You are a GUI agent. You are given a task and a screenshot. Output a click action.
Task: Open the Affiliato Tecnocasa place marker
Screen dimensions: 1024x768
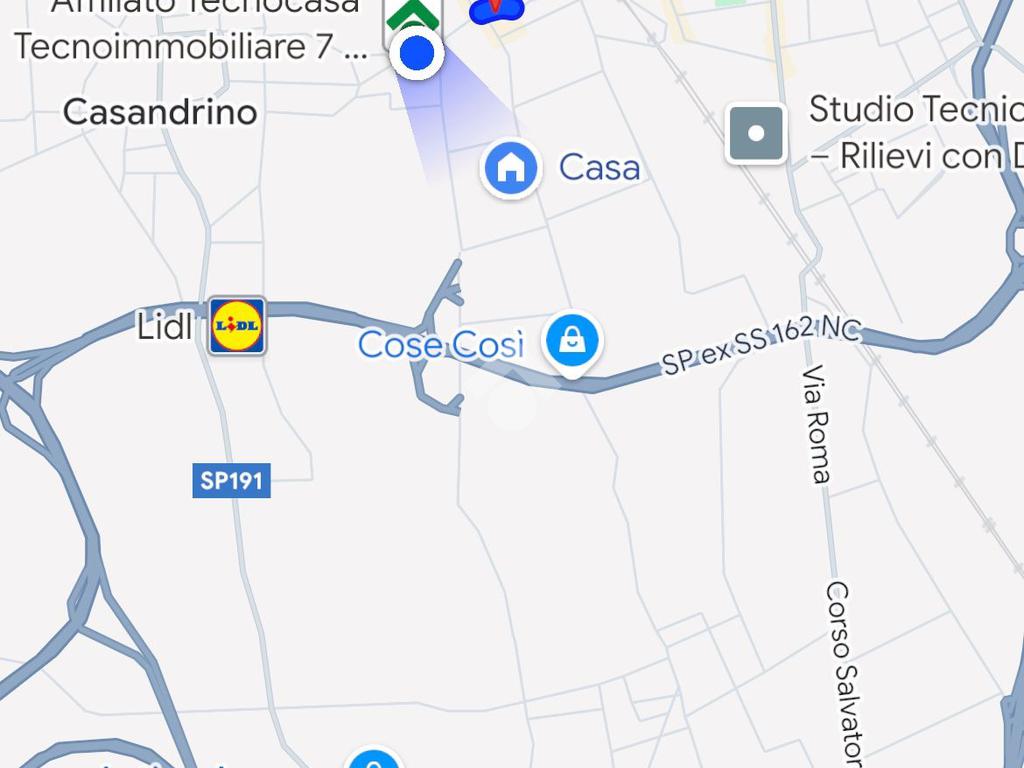click(412, 14)
